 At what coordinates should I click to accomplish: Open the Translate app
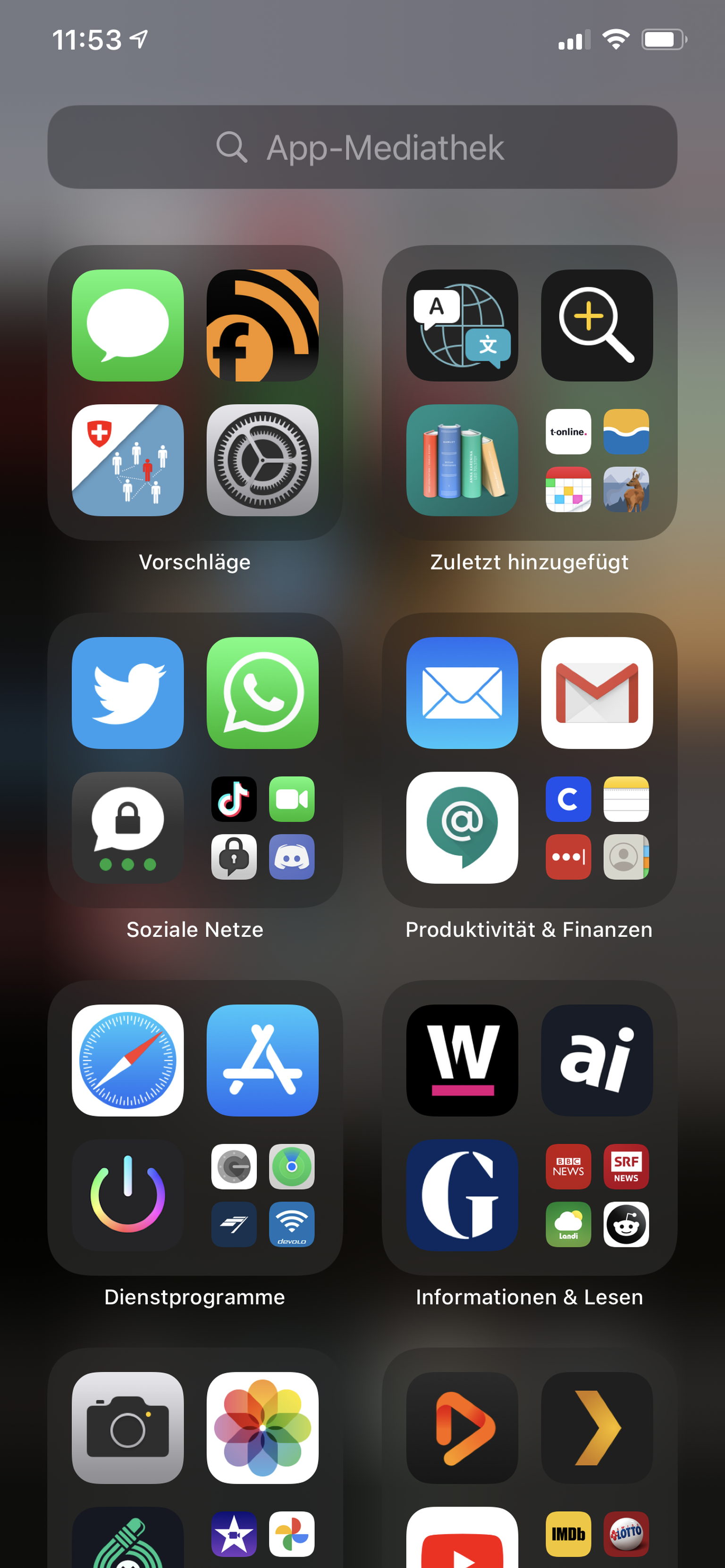(462, 325)
